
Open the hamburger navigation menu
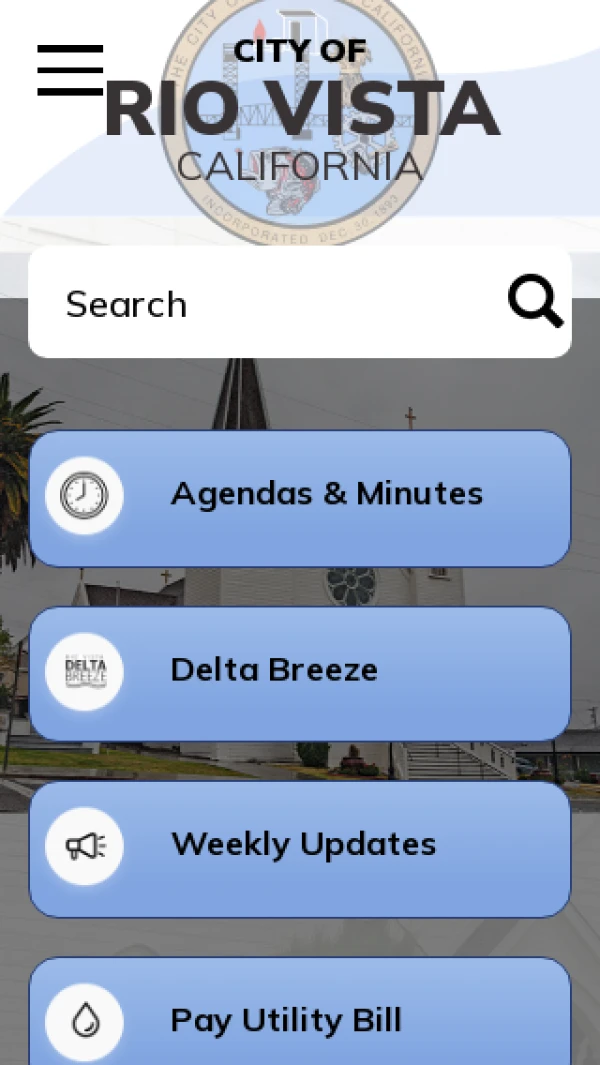pyautogui.click(x=70, y=71)
